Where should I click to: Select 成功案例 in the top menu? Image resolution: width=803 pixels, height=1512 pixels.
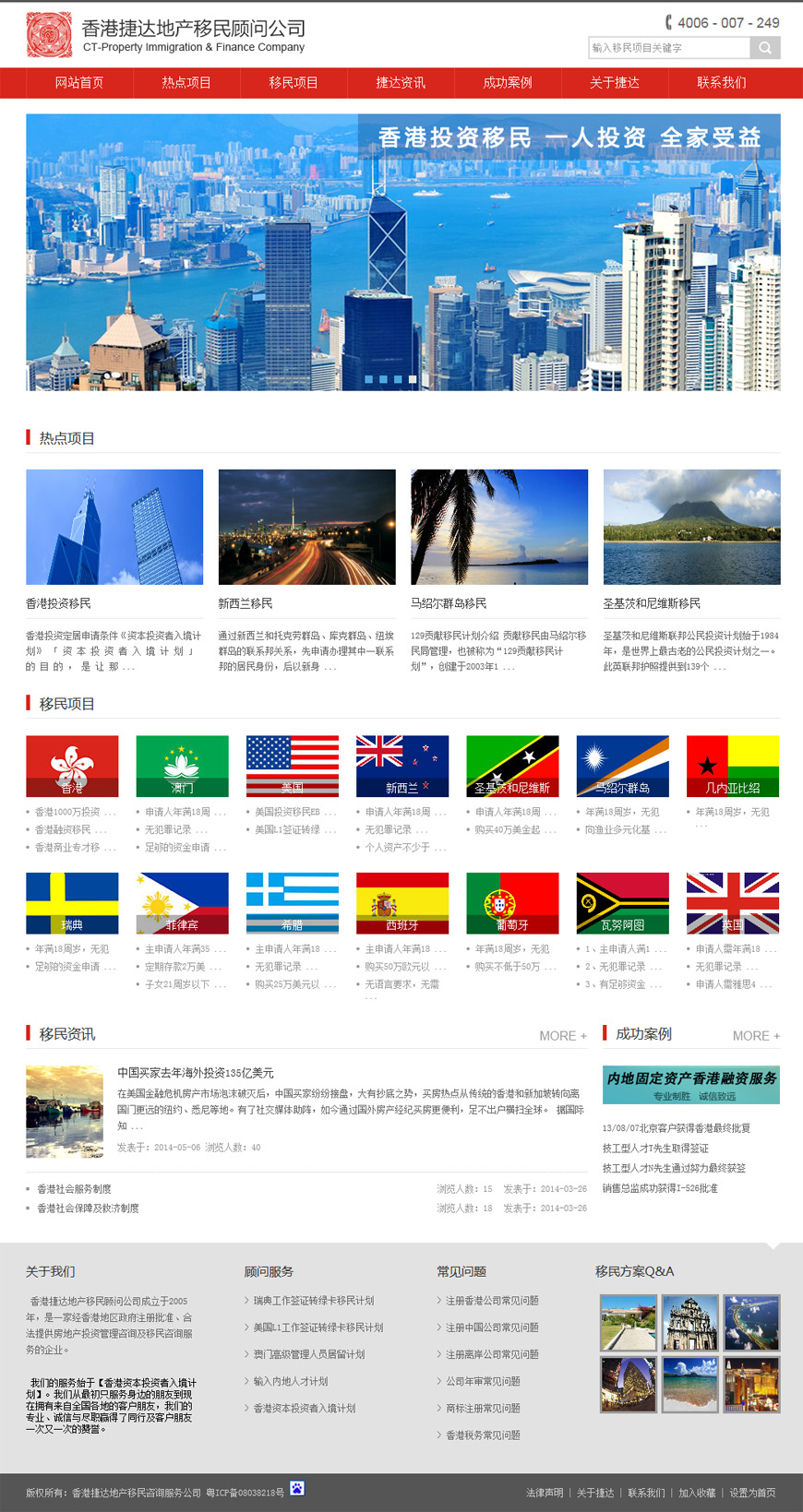508,83
